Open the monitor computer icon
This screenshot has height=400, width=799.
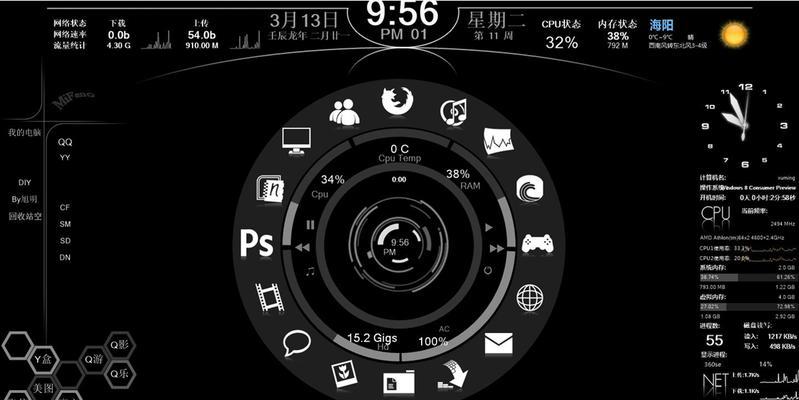point(296,141)
